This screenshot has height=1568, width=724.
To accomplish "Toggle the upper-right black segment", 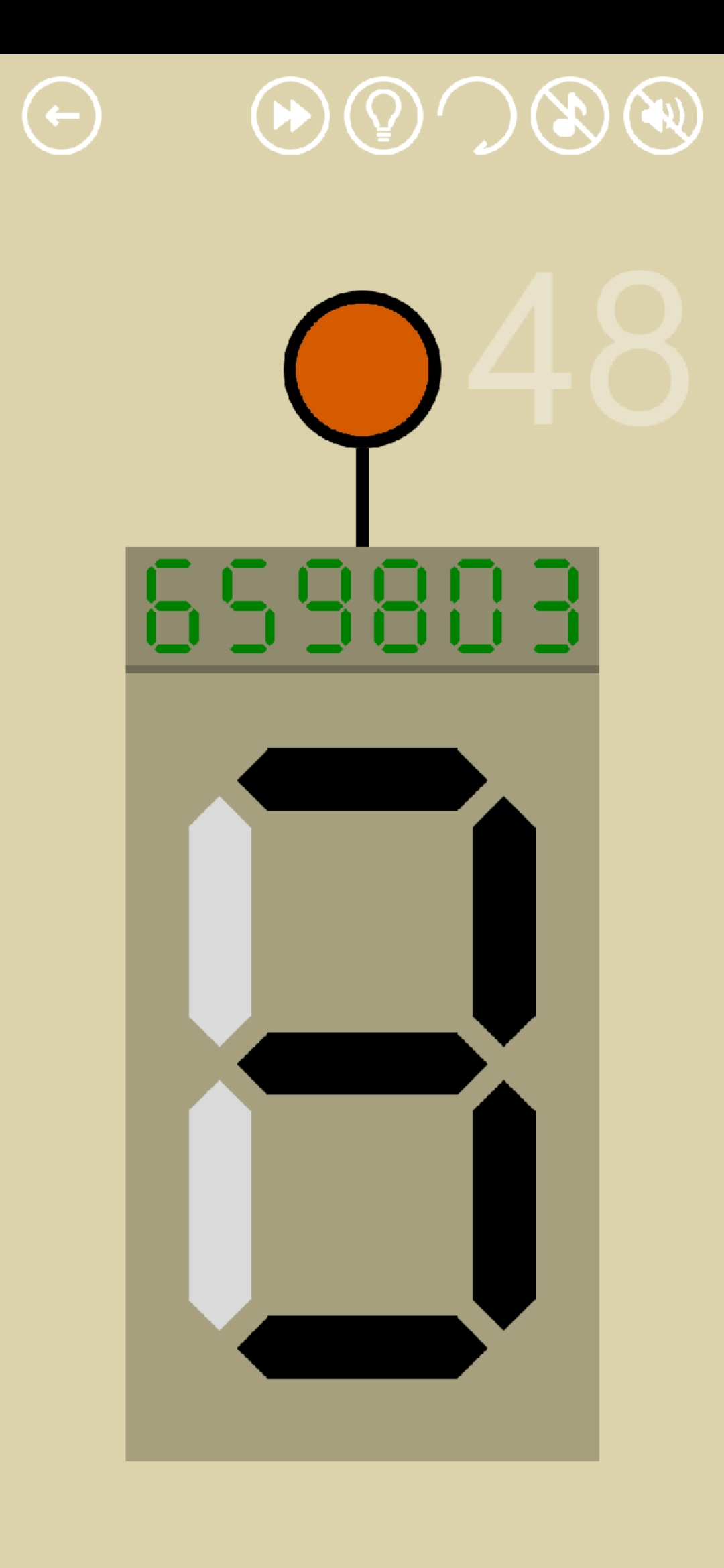I will click(504, 921).
